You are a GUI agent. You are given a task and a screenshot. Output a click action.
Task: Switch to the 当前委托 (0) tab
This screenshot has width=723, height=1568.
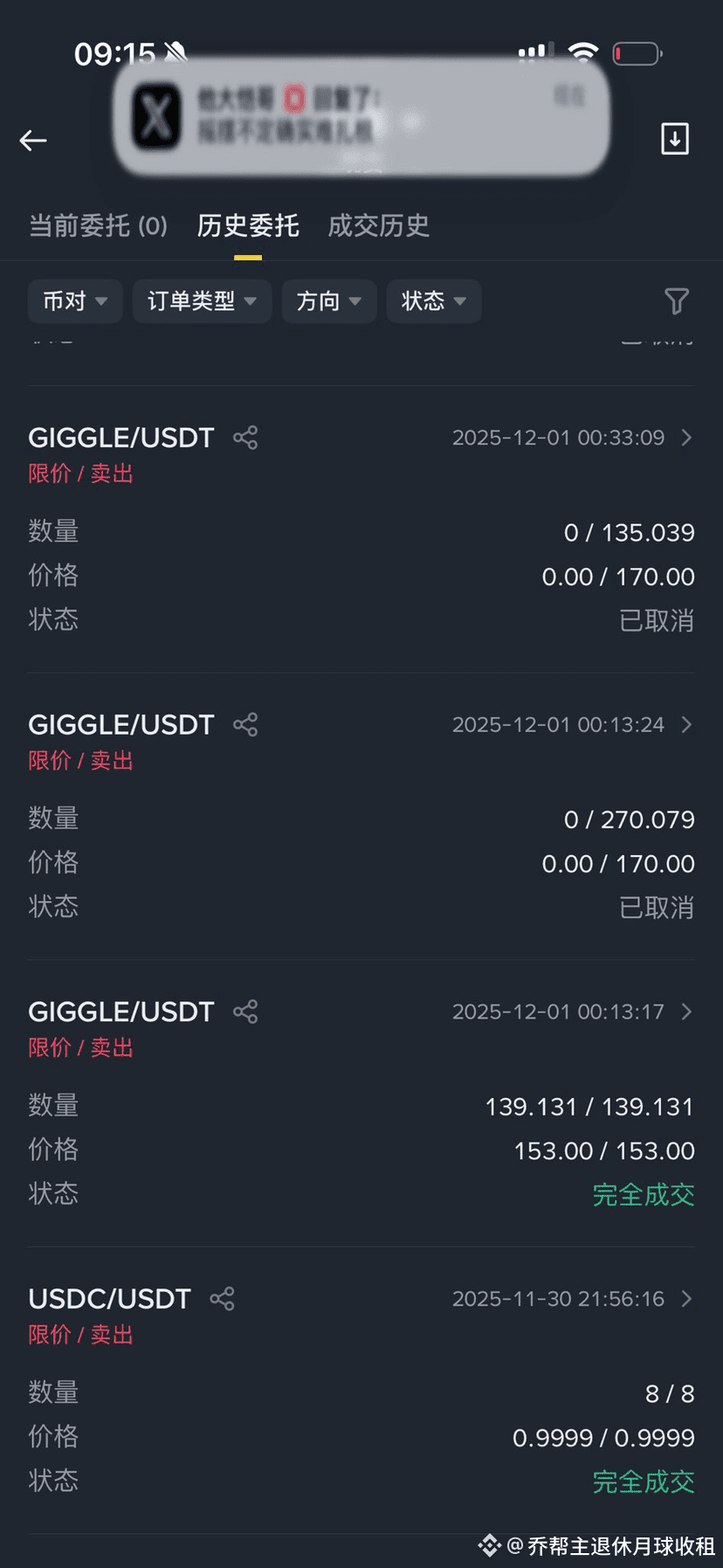click(98, 226)
